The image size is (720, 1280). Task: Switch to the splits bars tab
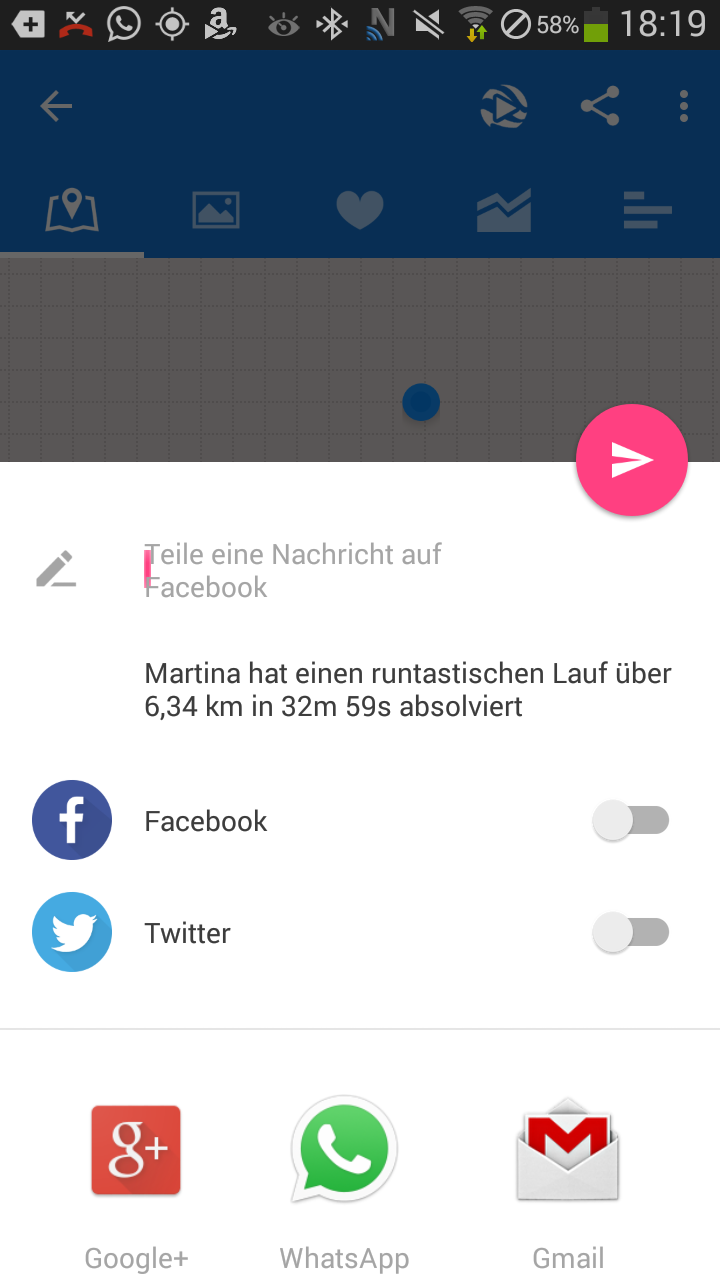pos(647,210)
